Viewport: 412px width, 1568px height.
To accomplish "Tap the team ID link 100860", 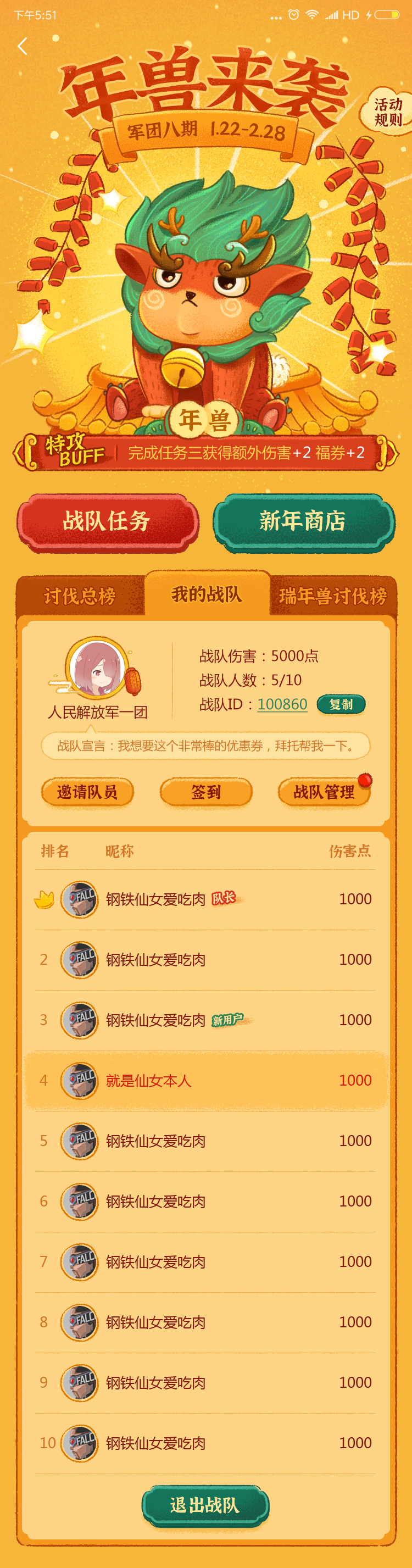I will click(282, 704).
